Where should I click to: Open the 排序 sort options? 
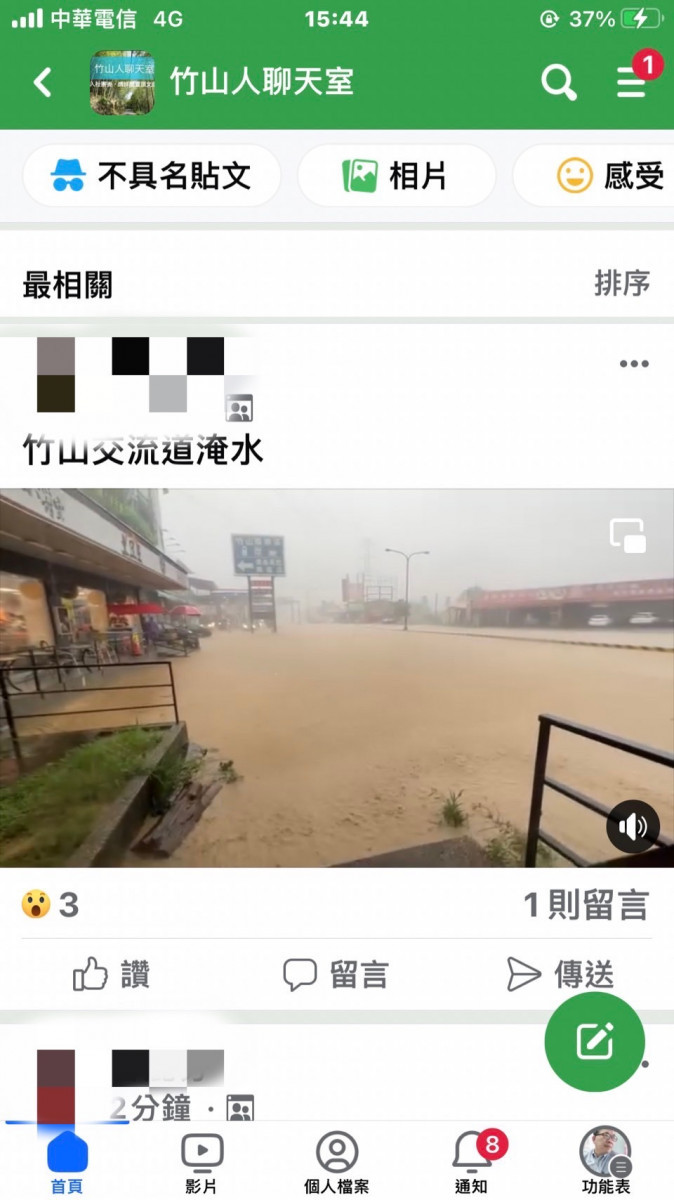[x=622, y=283]
